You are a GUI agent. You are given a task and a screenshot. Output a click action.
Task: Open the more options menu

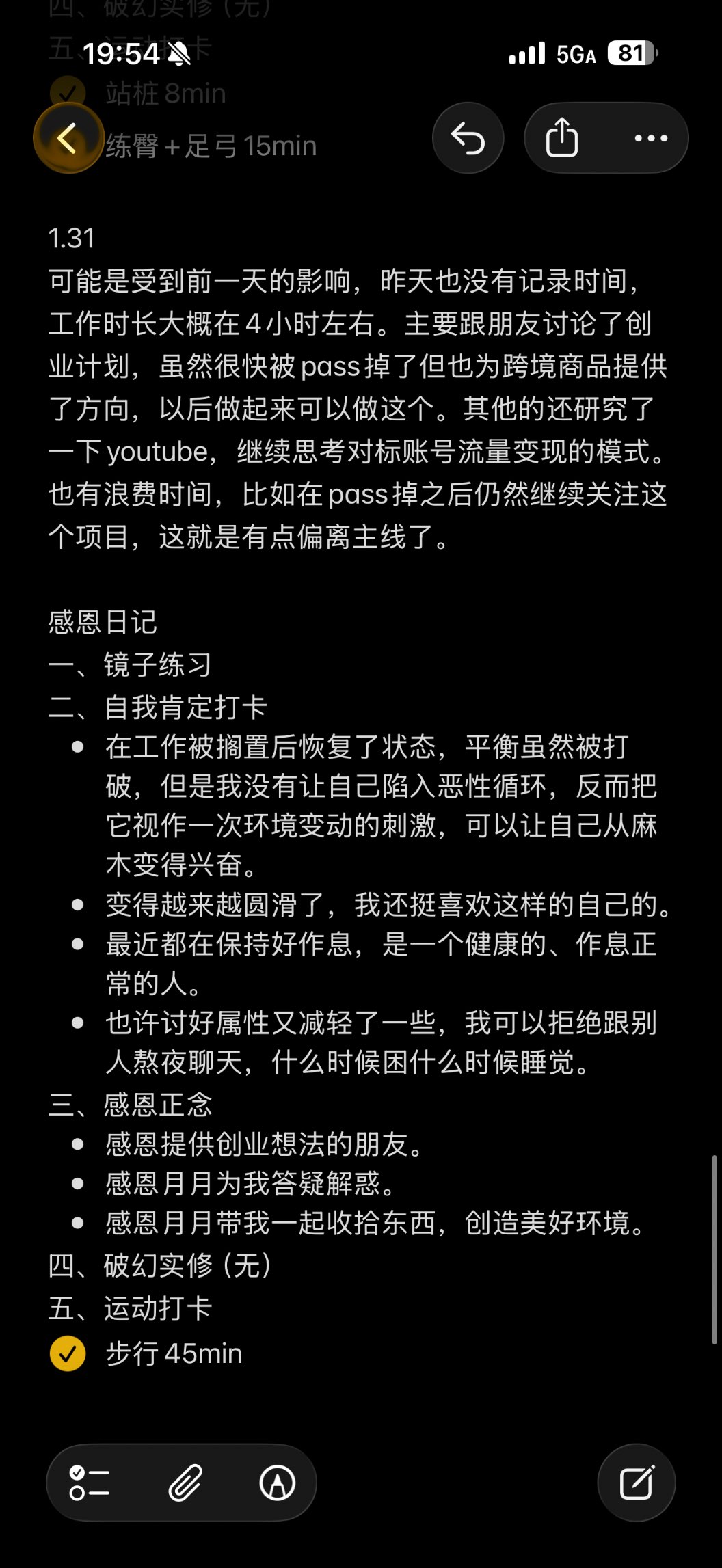tap(650, 139)
